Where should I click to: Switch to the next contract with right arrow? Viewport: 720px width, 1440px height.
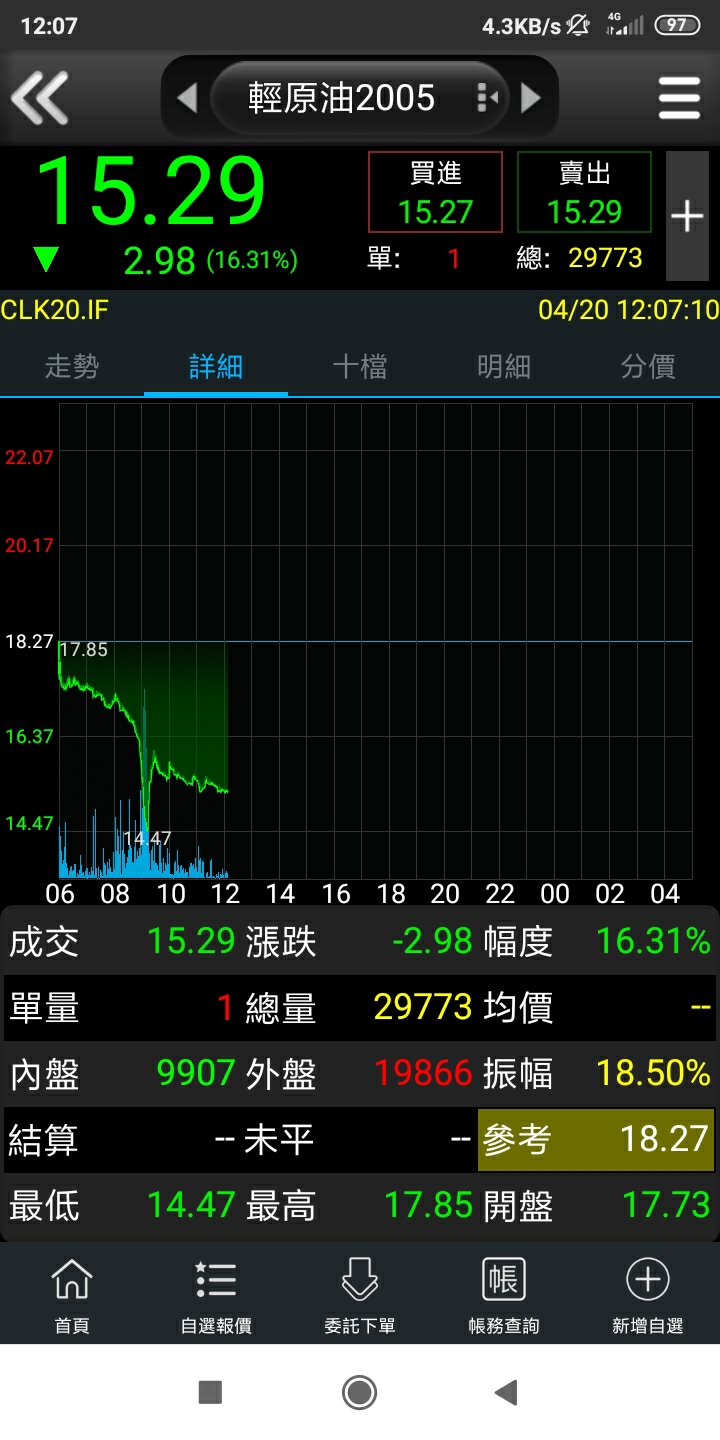(x=531, y=98)
